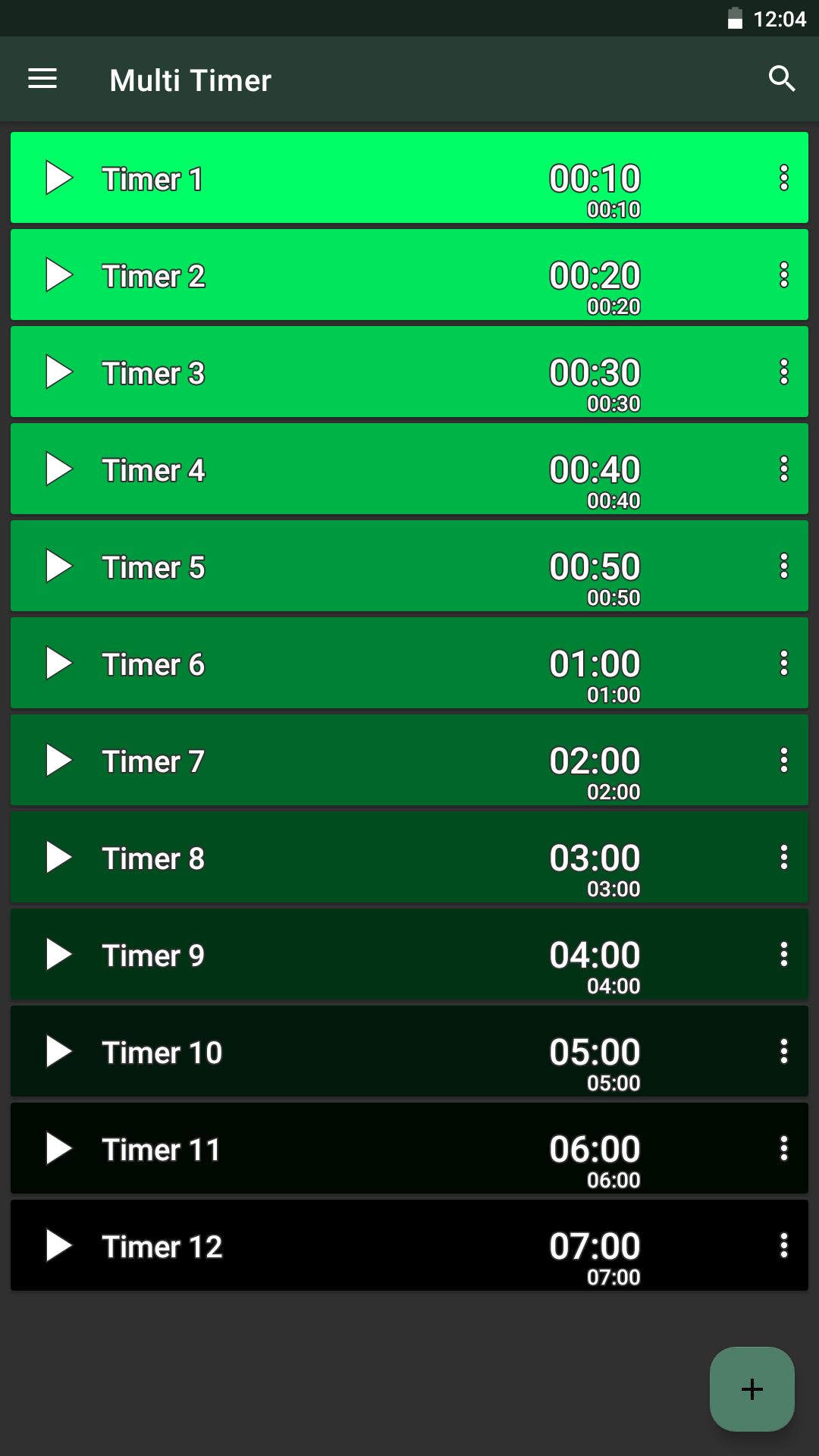Open overflow options for Timer 1

(x=783, y=178)
